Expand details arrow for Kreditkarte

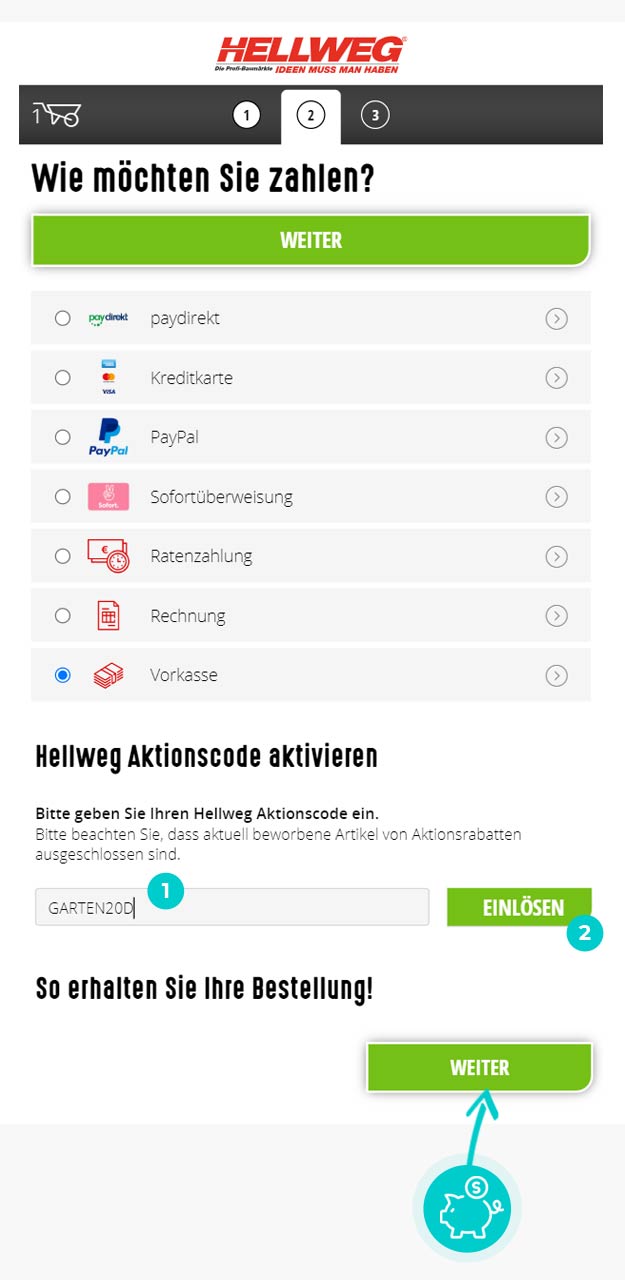click(556, 378)
